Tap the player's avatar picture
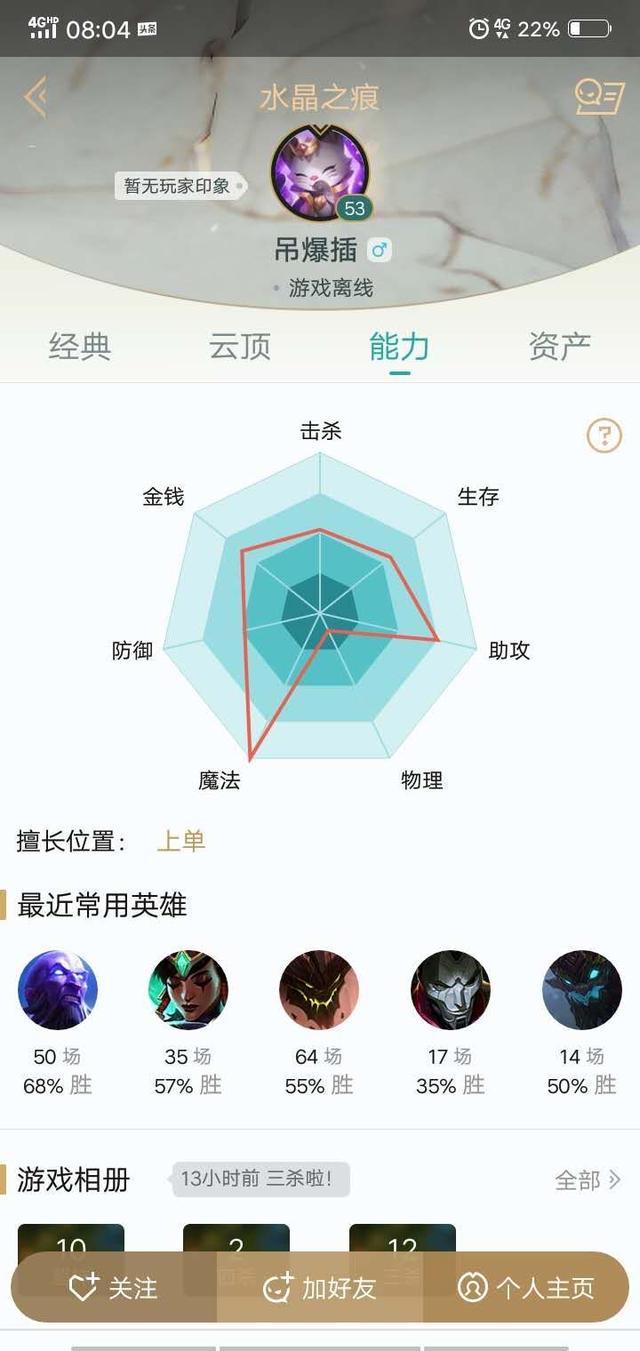This screenshot has width=640, height=1351. (x=320, y=172)
